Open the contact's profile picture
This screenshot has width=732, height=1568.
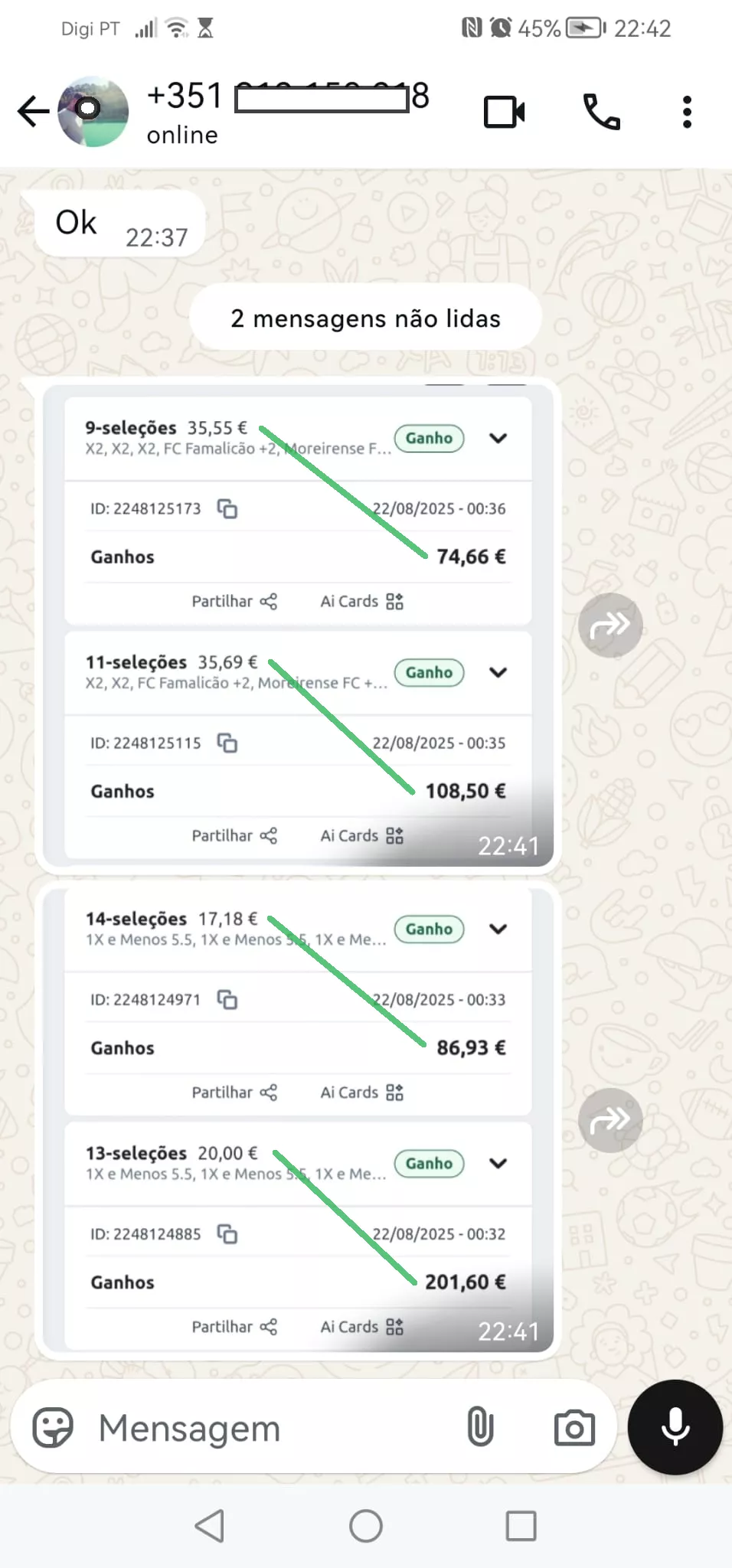click(x=93, y=112)
